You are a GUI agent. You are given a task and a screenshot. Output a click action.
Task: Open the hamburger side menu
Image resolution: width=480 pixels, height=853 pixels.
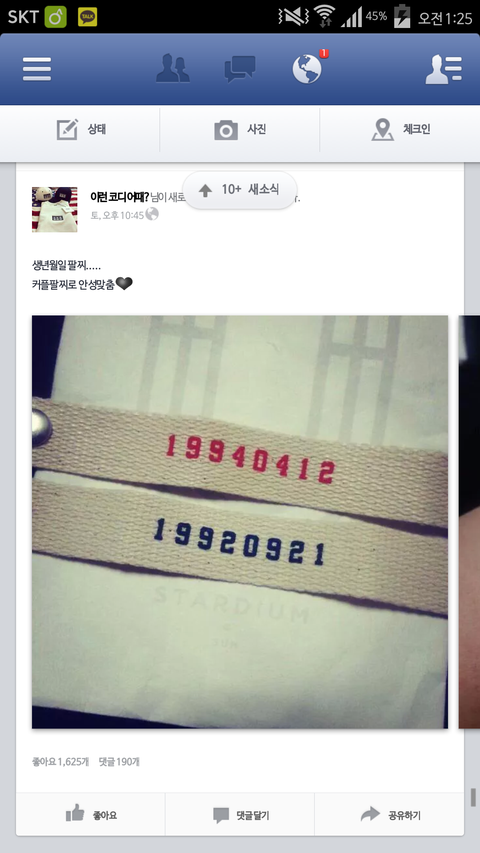point(37,69)
